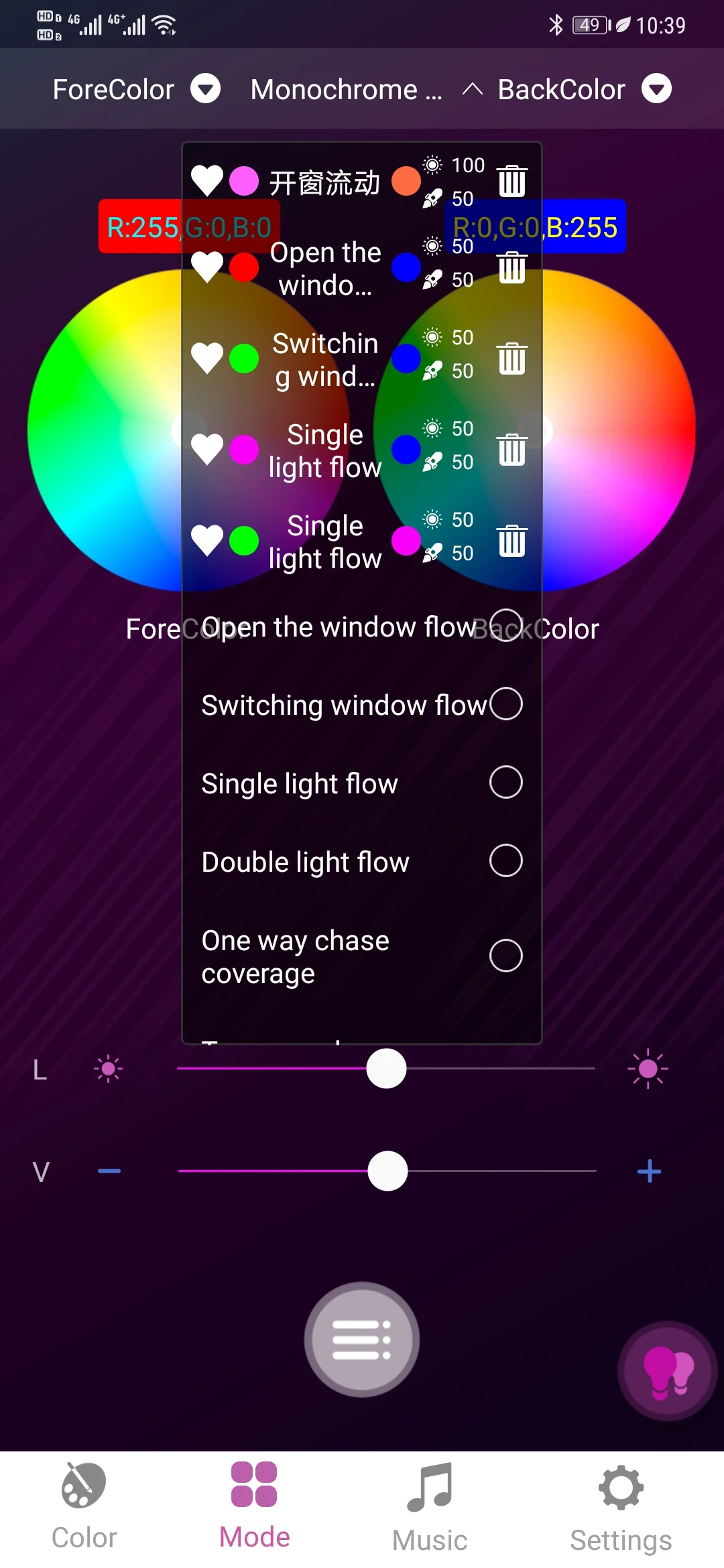The height and width of the screenshot is (1568, 724).
Task: Remove the Switching wind... preset
Action: (512, 358)
